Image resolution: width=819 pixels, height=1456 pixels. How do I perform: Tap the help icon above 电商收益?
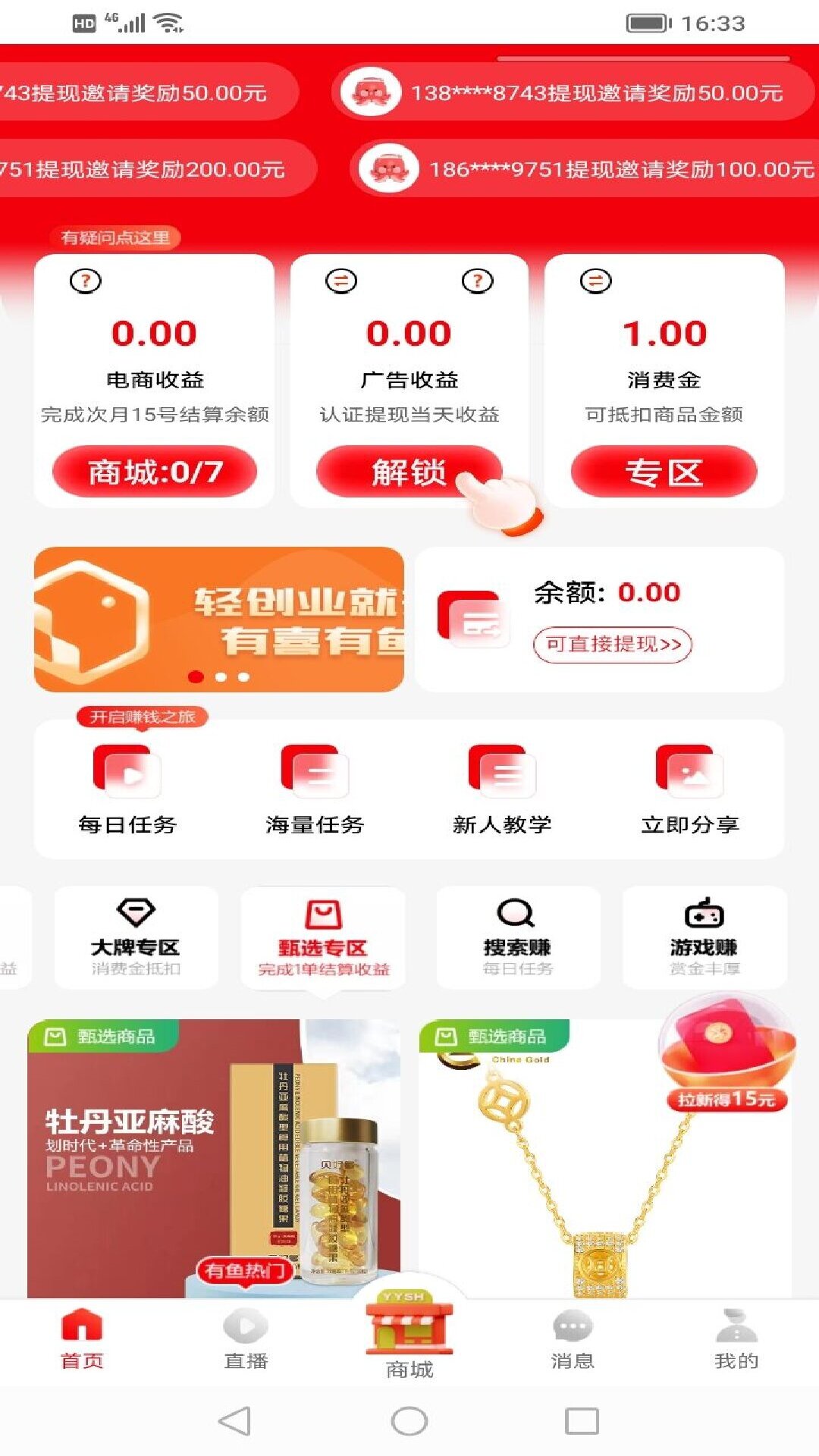85,281
